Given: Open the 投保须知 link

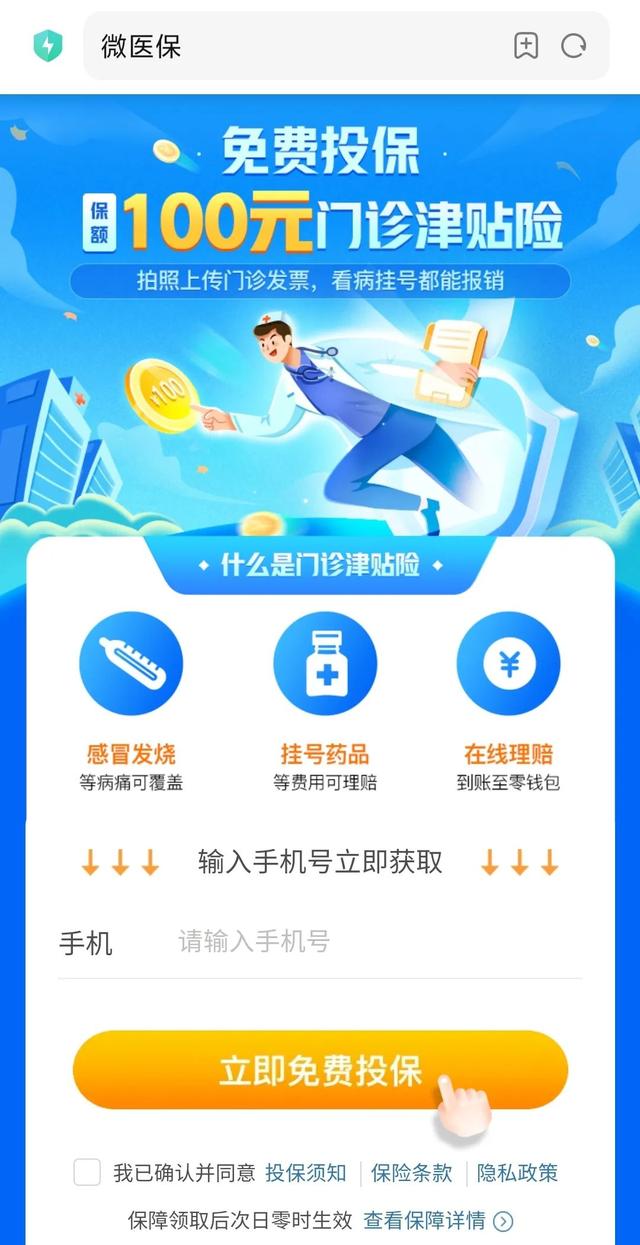Looking at the screenshot, I should point(306,1173).
